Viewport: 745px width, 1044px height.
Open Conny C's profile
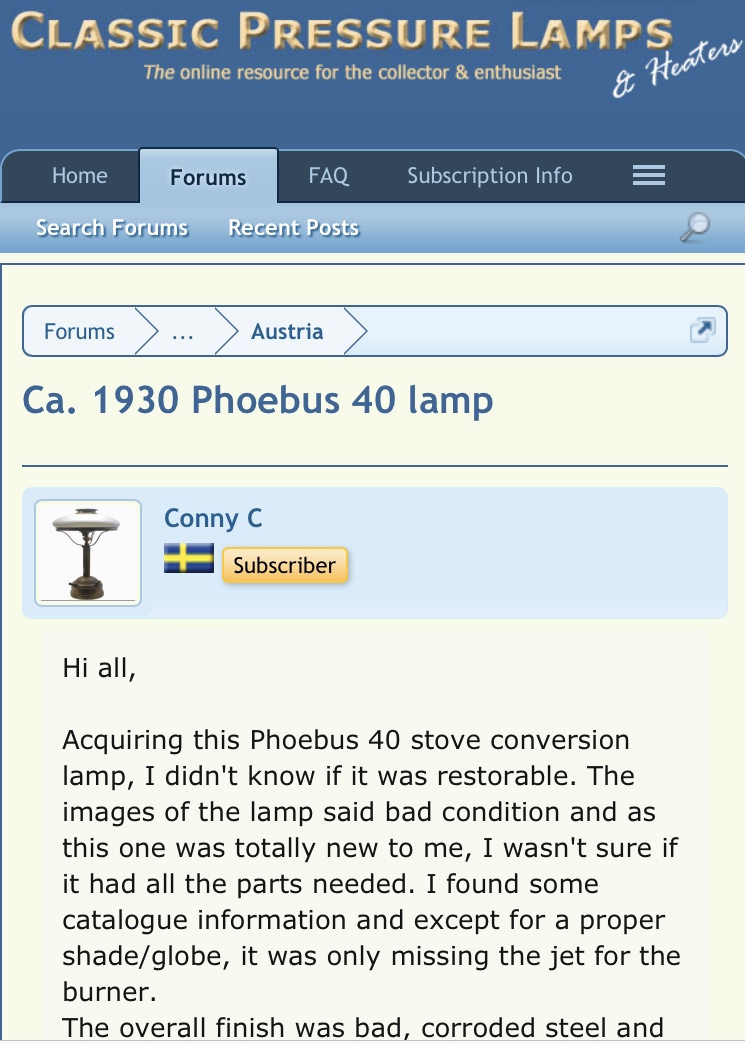[x=213, y=518]
